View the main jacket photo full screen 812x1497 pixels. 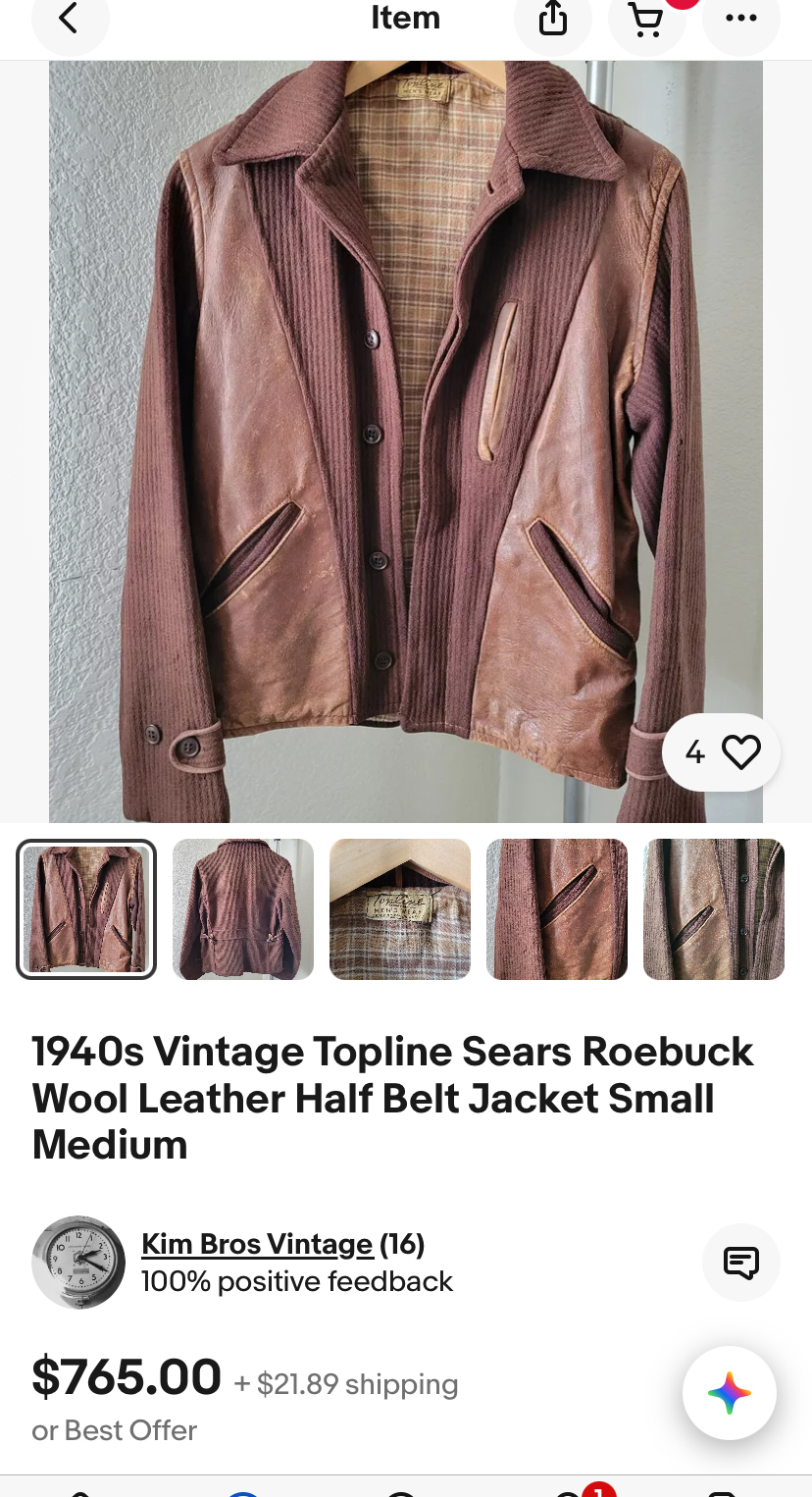[x=406, y=441]
